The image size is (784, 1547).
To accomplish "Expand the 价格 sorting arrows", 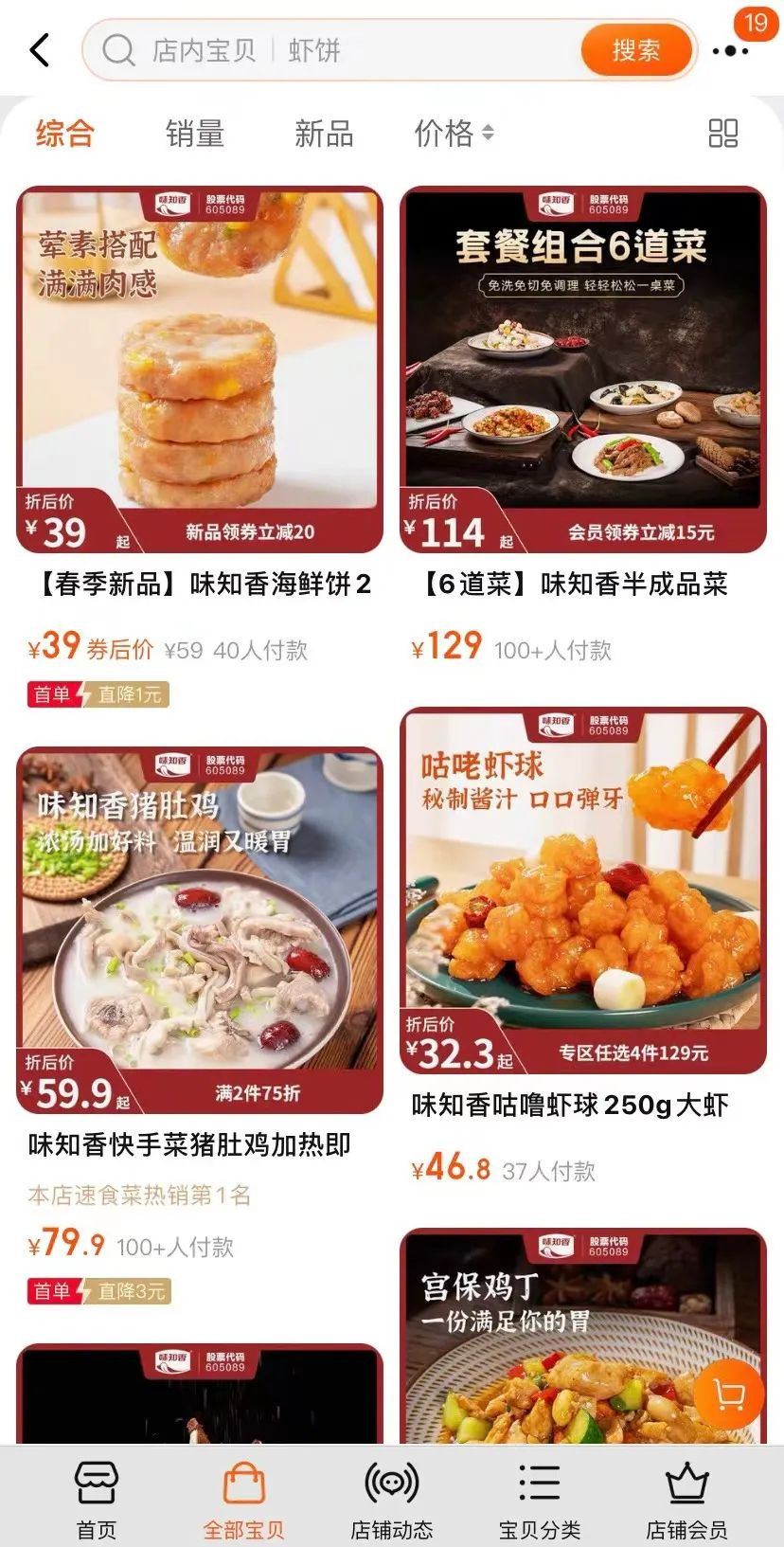I will coord(488,134).
